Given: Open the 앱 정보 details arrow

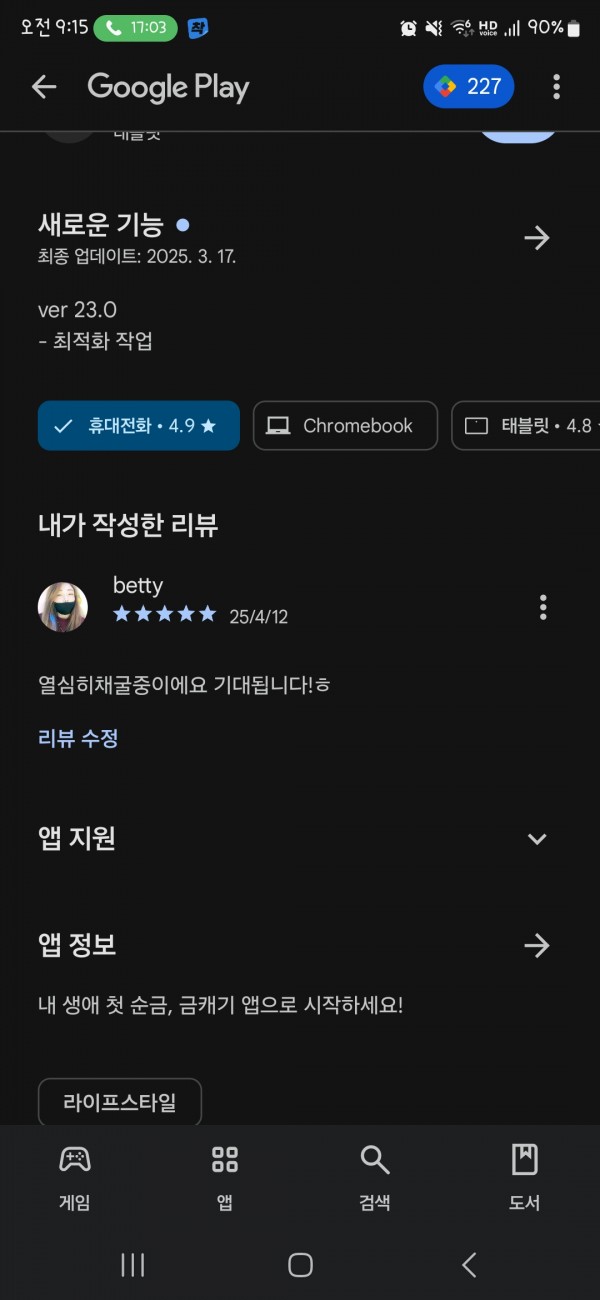Looking at the screenshot, I should click(537, 945).
